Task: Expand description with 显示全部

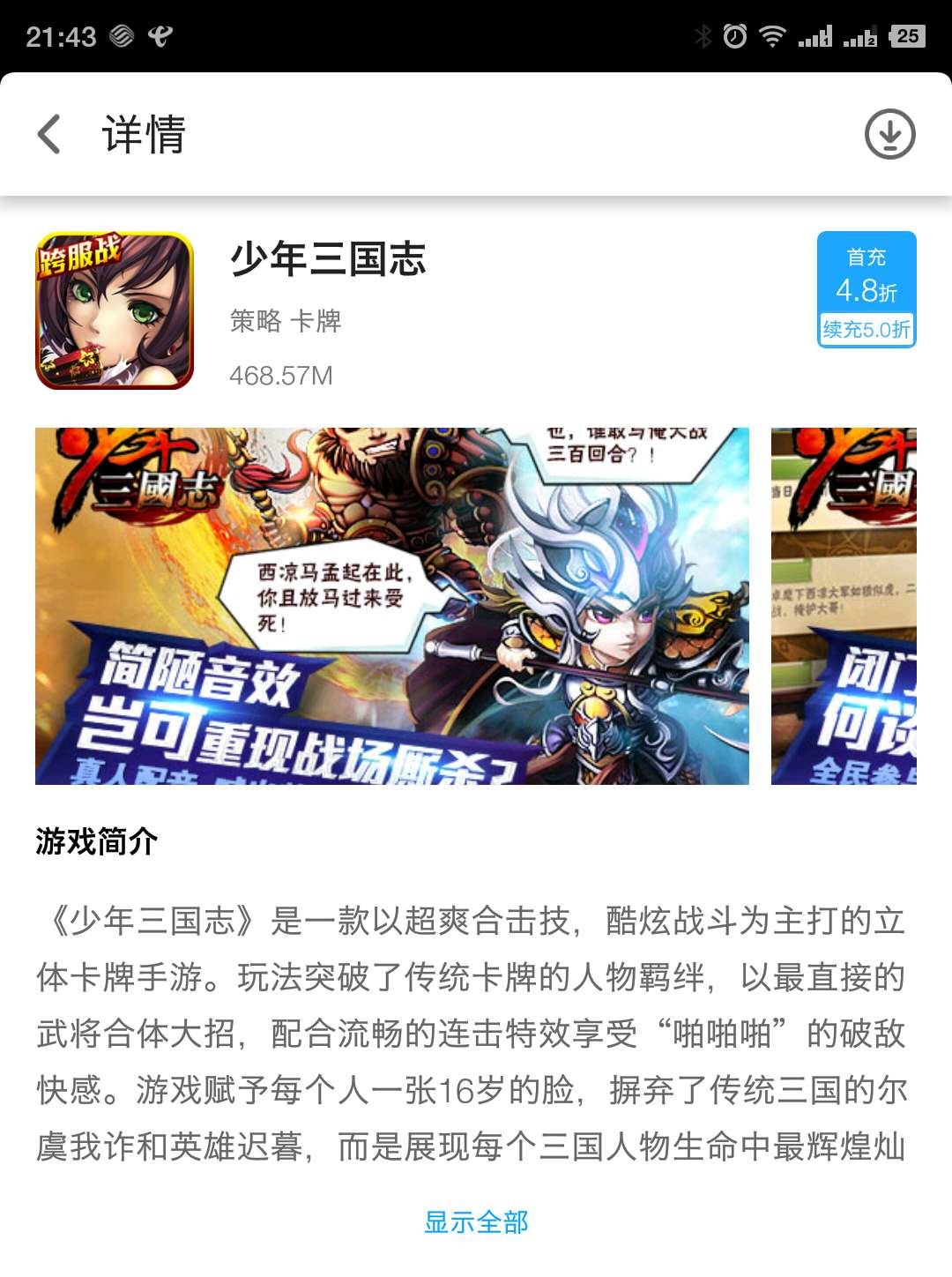Action: click(x=476, y=1222)
